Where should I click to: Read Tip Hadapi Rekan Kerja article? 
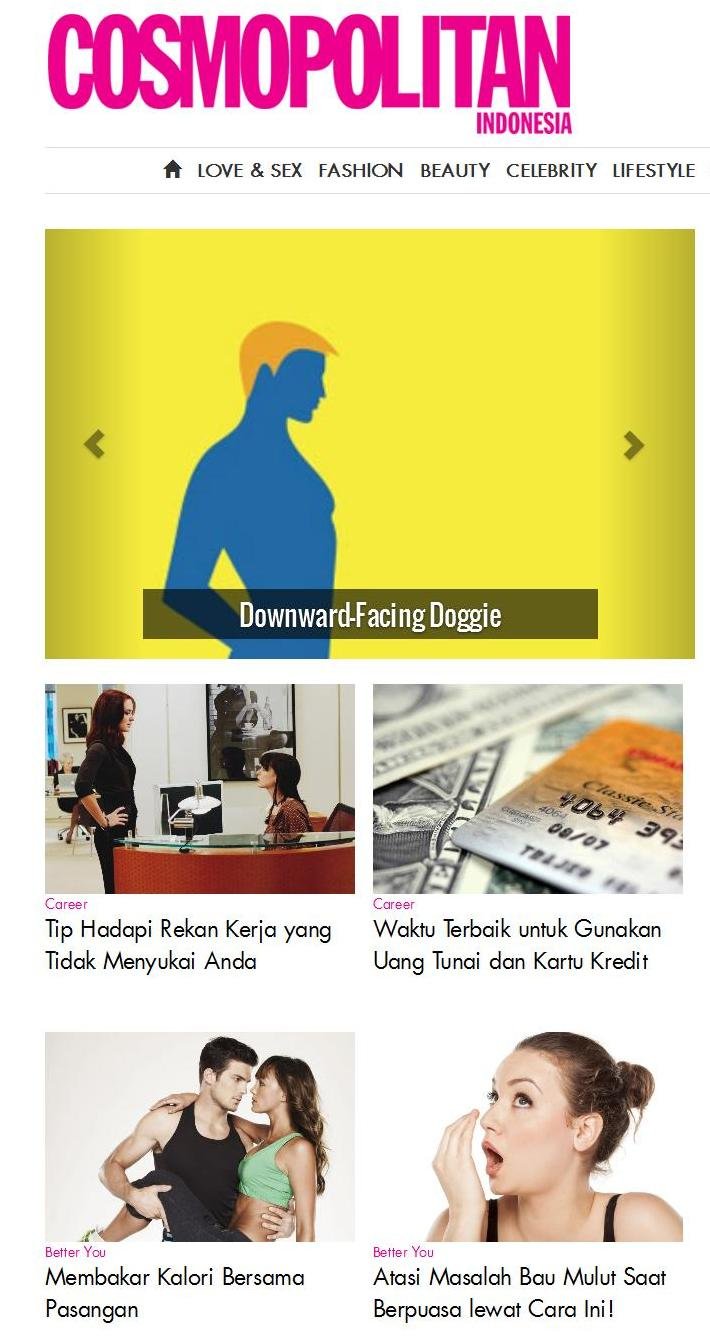(x=188, y=945)
